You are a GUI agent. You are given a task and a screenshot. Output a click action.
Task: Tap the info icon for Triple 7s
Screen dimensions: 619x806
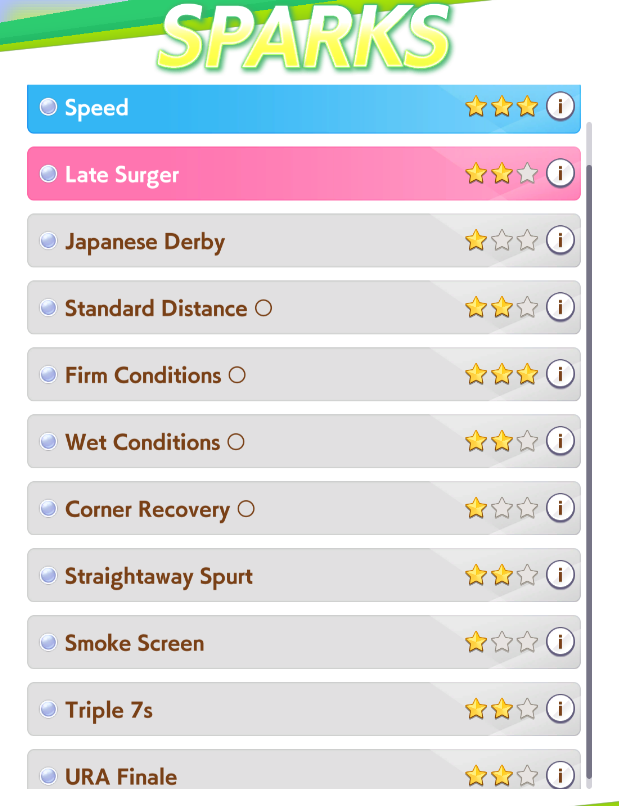coord(560,709)
